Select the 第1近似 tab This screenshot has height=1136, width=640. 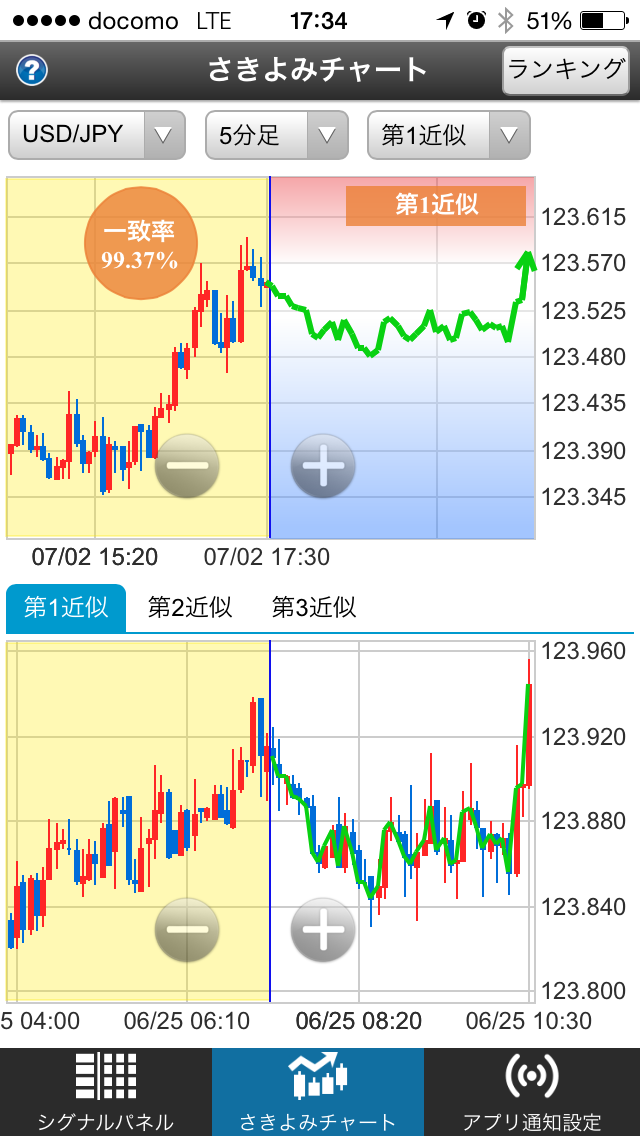[x=66, y=608]
